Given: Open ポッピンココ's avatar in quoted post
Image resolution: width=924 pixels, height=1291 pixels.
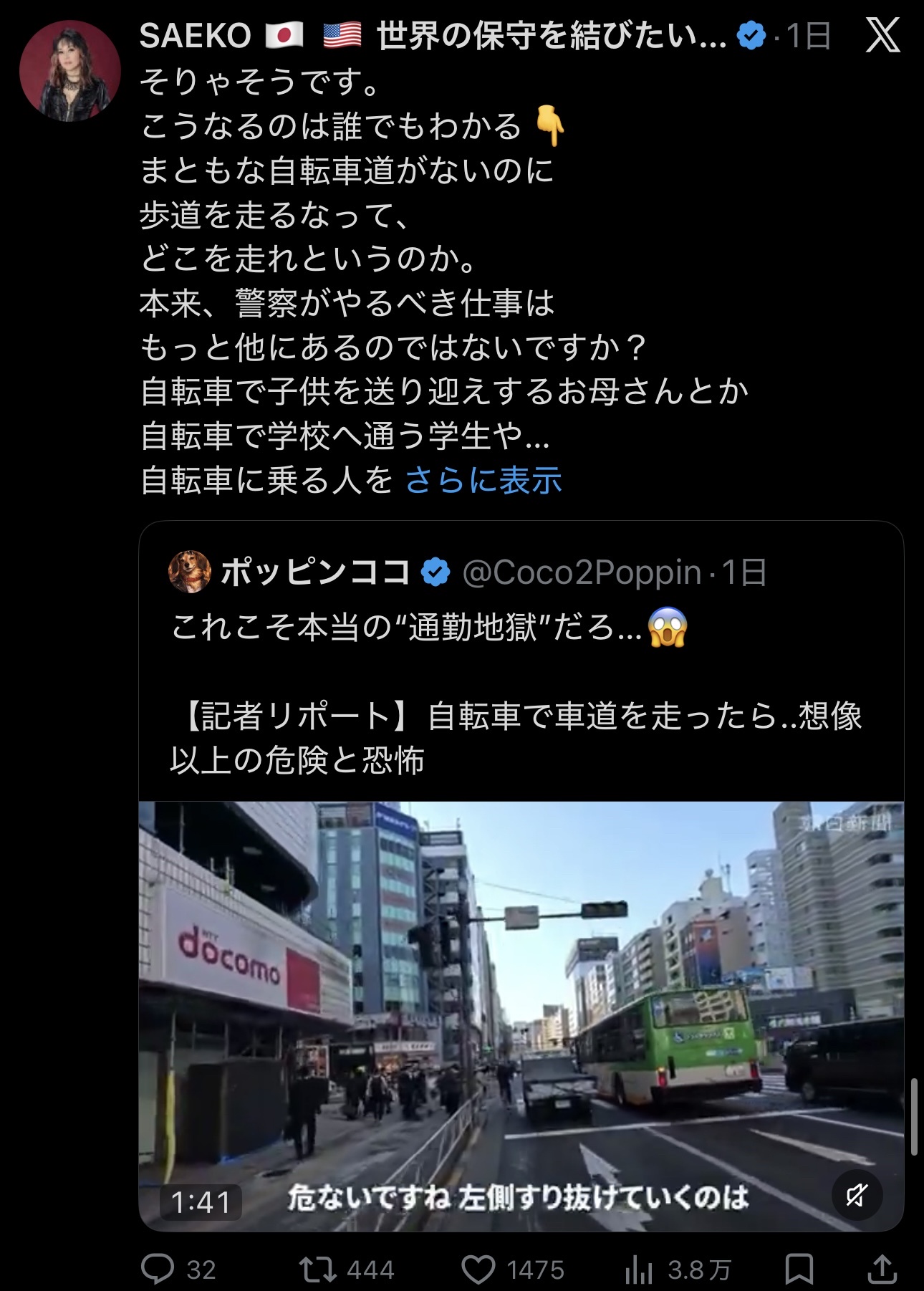Looking at the screenshot, I should (190, 572).
